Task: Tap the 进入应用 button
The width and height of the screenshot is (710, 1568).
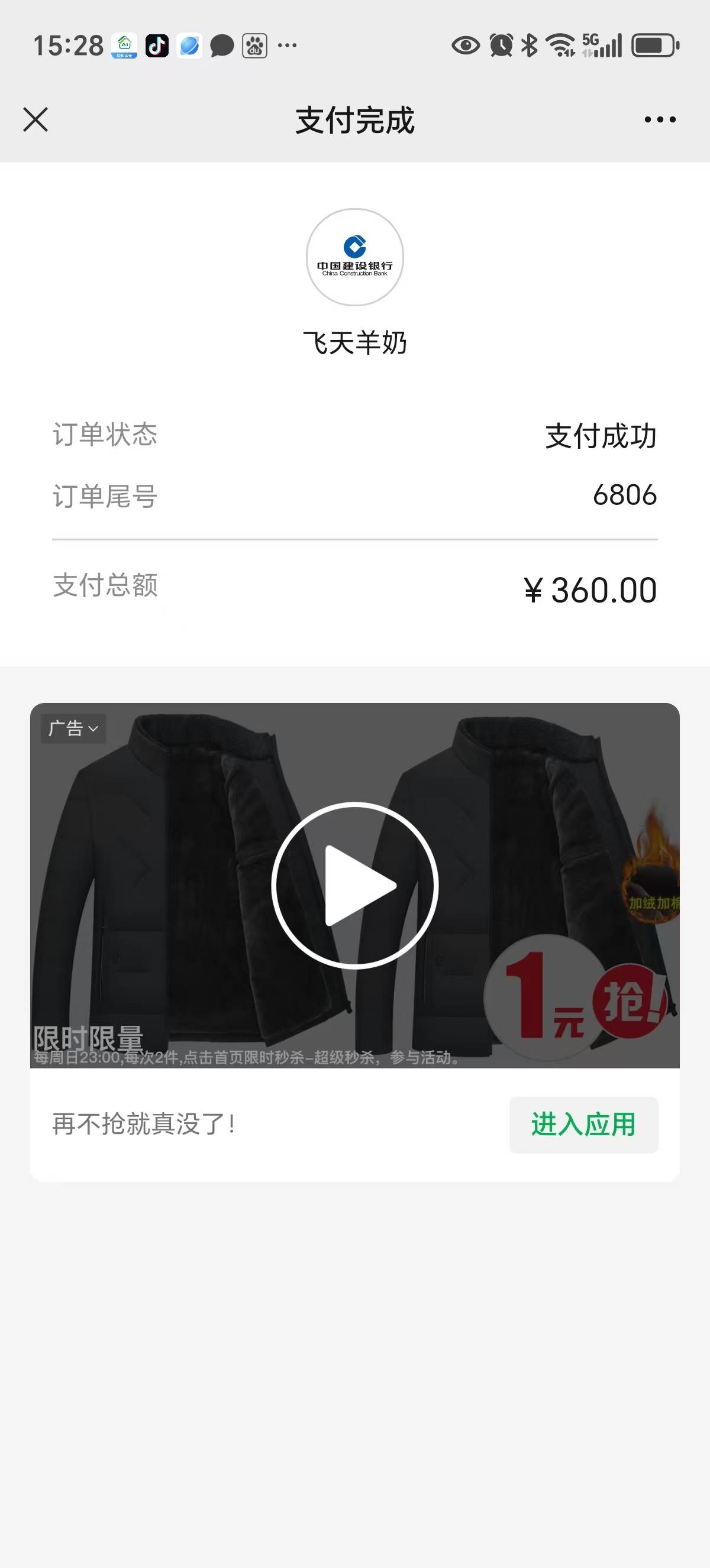Action: [583, 1124]
